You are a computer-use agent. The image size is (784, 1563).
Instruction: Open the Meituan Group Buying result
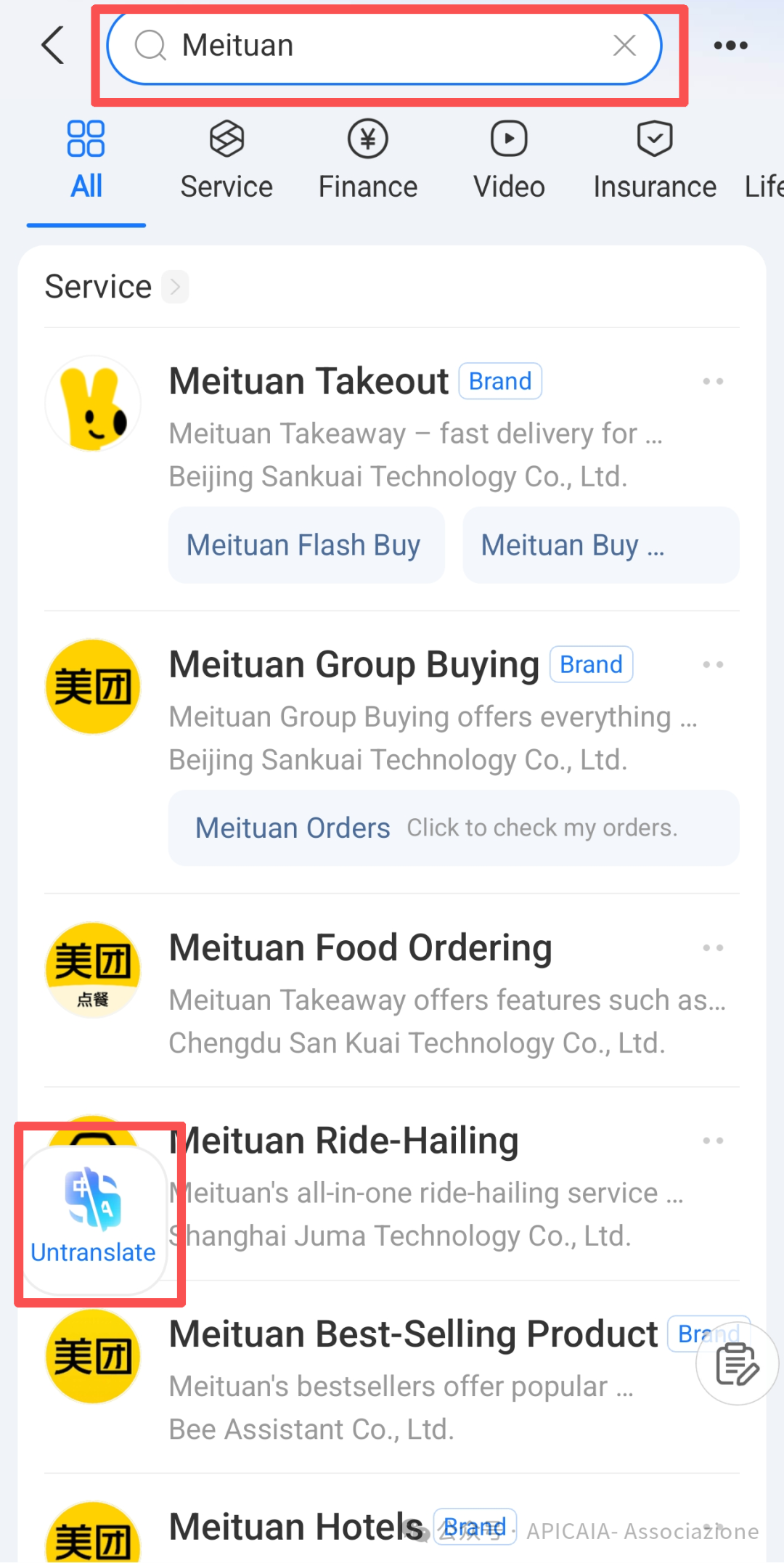coord(354,665)
